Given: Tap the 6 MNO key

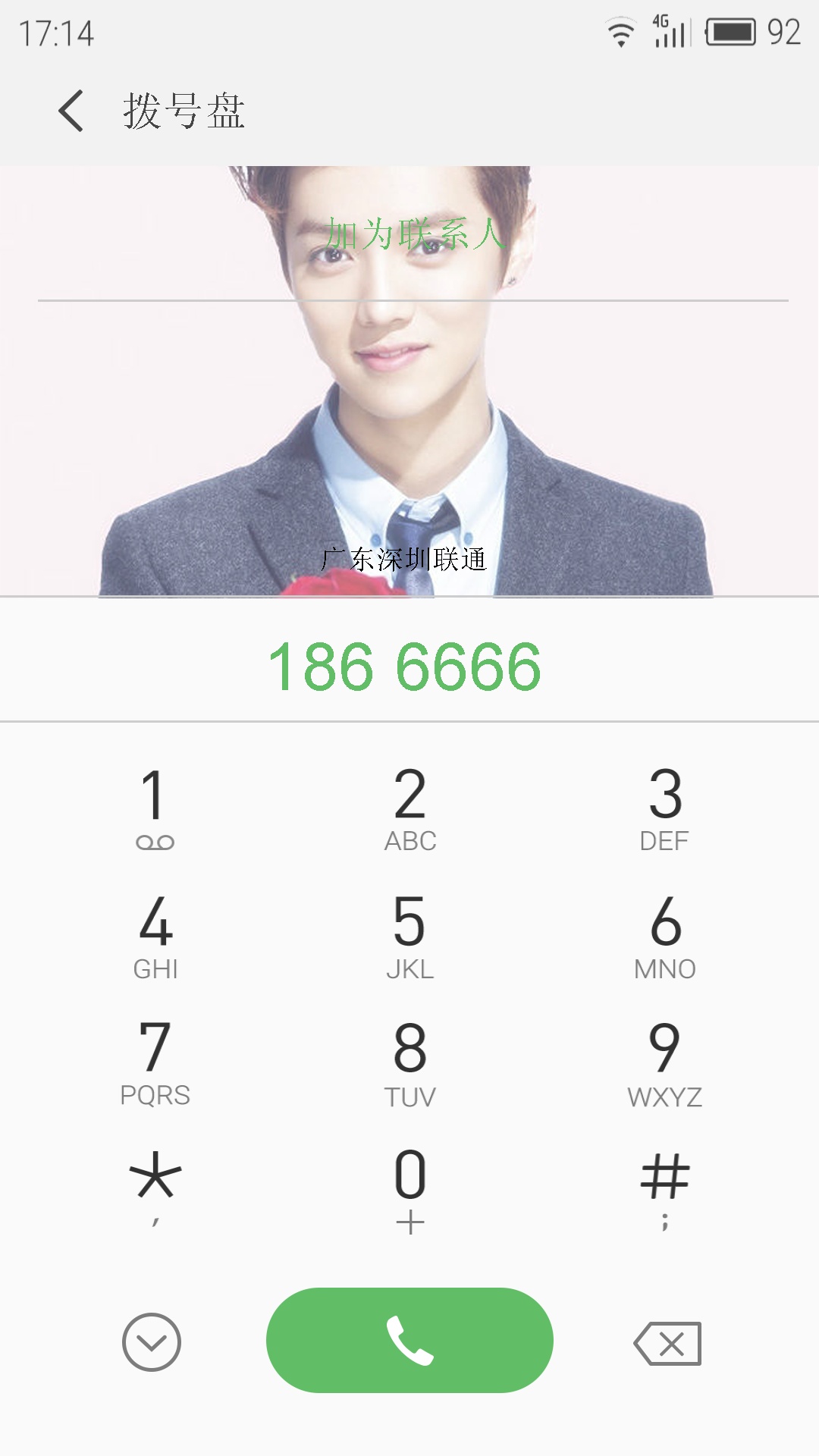Looking at the screenshot, I should point(664,936).
